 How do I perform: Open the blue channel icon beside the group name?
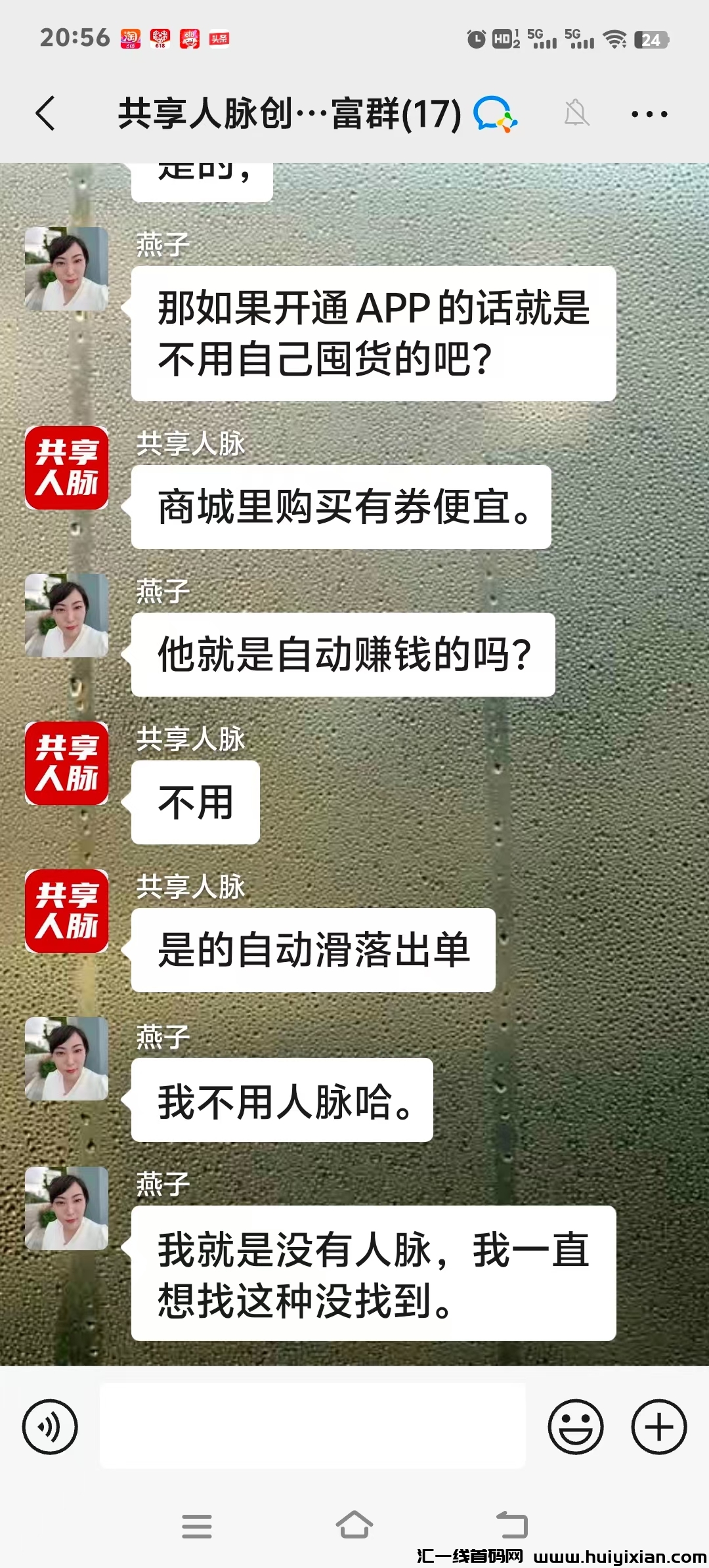[496, 116]
